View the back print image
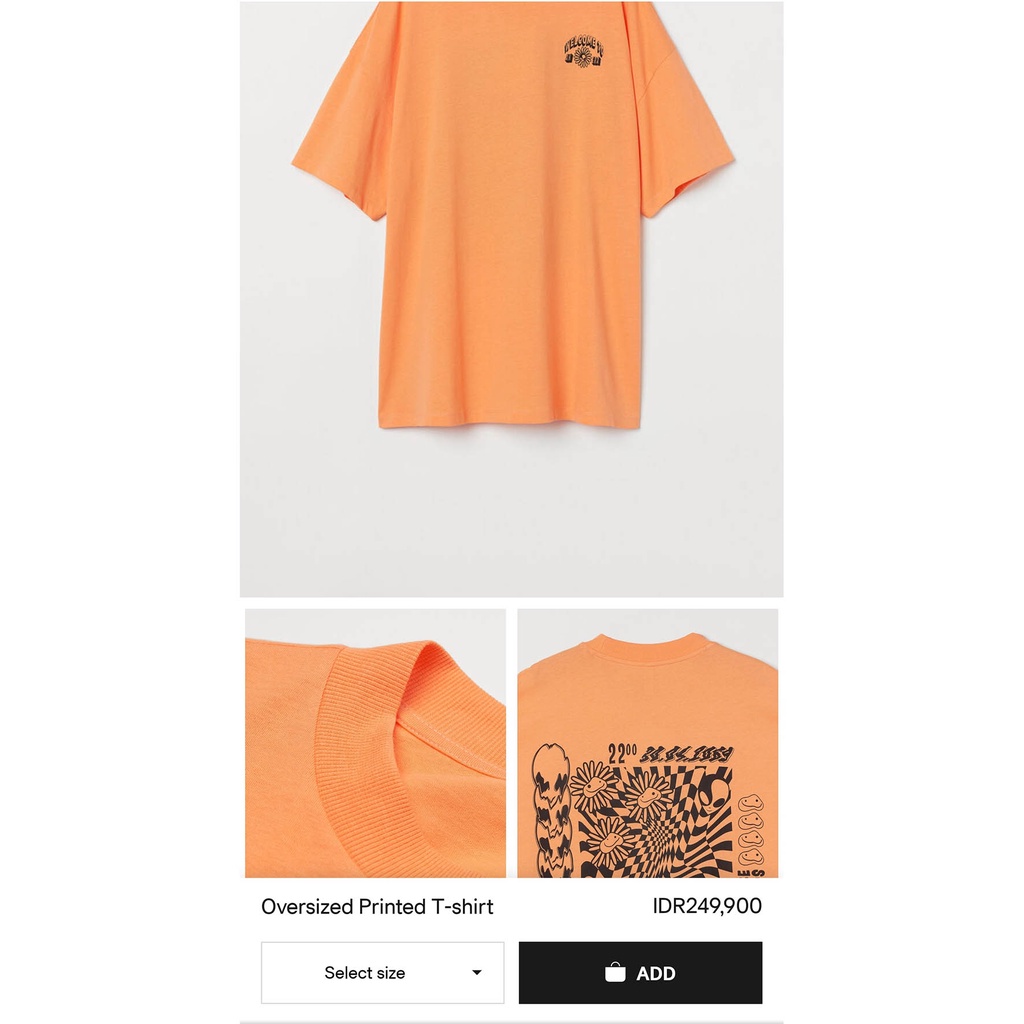The height and width of the screenshot is (1024, 1024). pyautogui.click(x=647, y=743)
